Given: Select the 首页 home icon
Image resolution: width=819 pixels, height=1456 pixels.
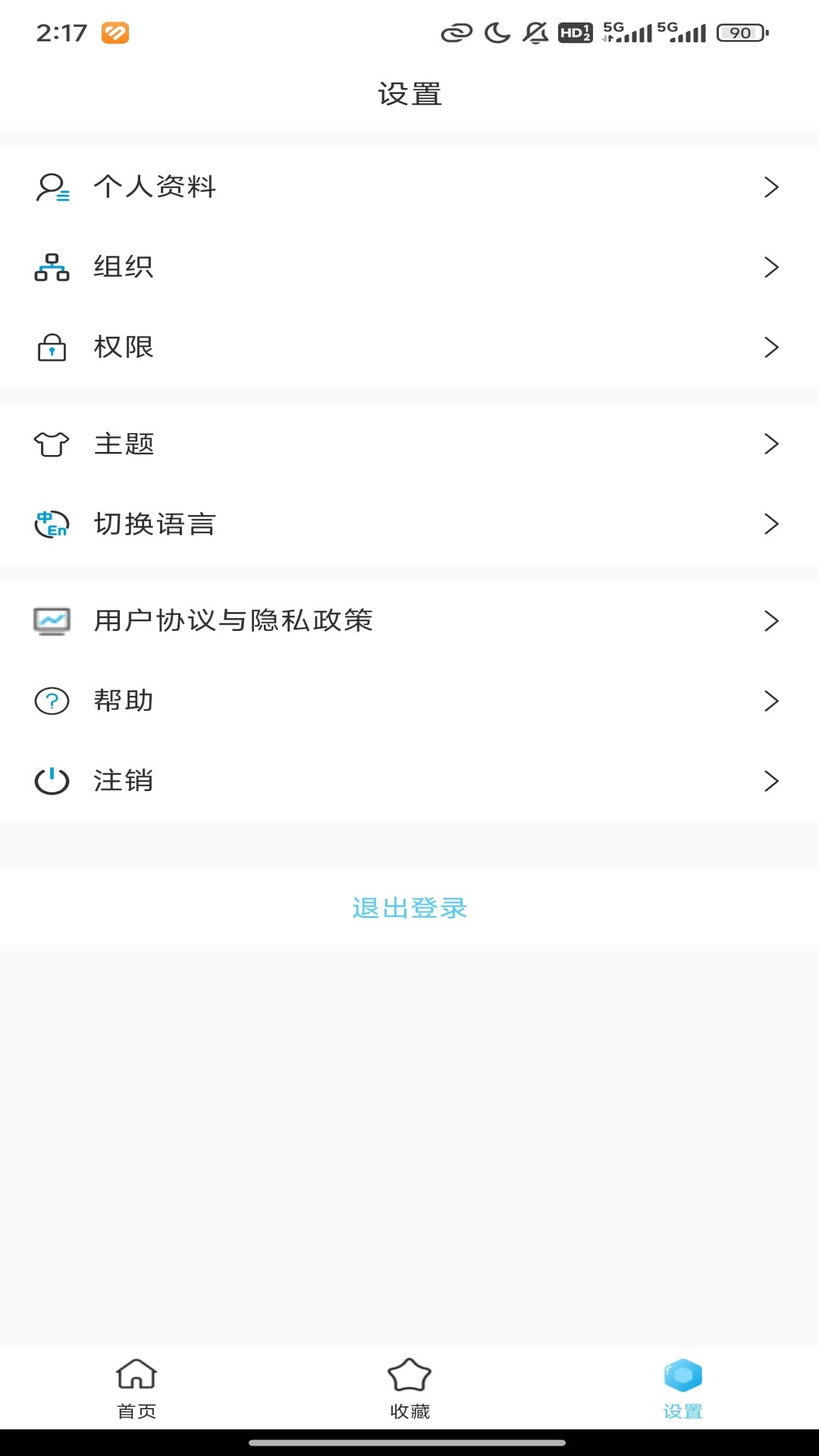Looking at the screenshot, I should tap(136, 1374).
